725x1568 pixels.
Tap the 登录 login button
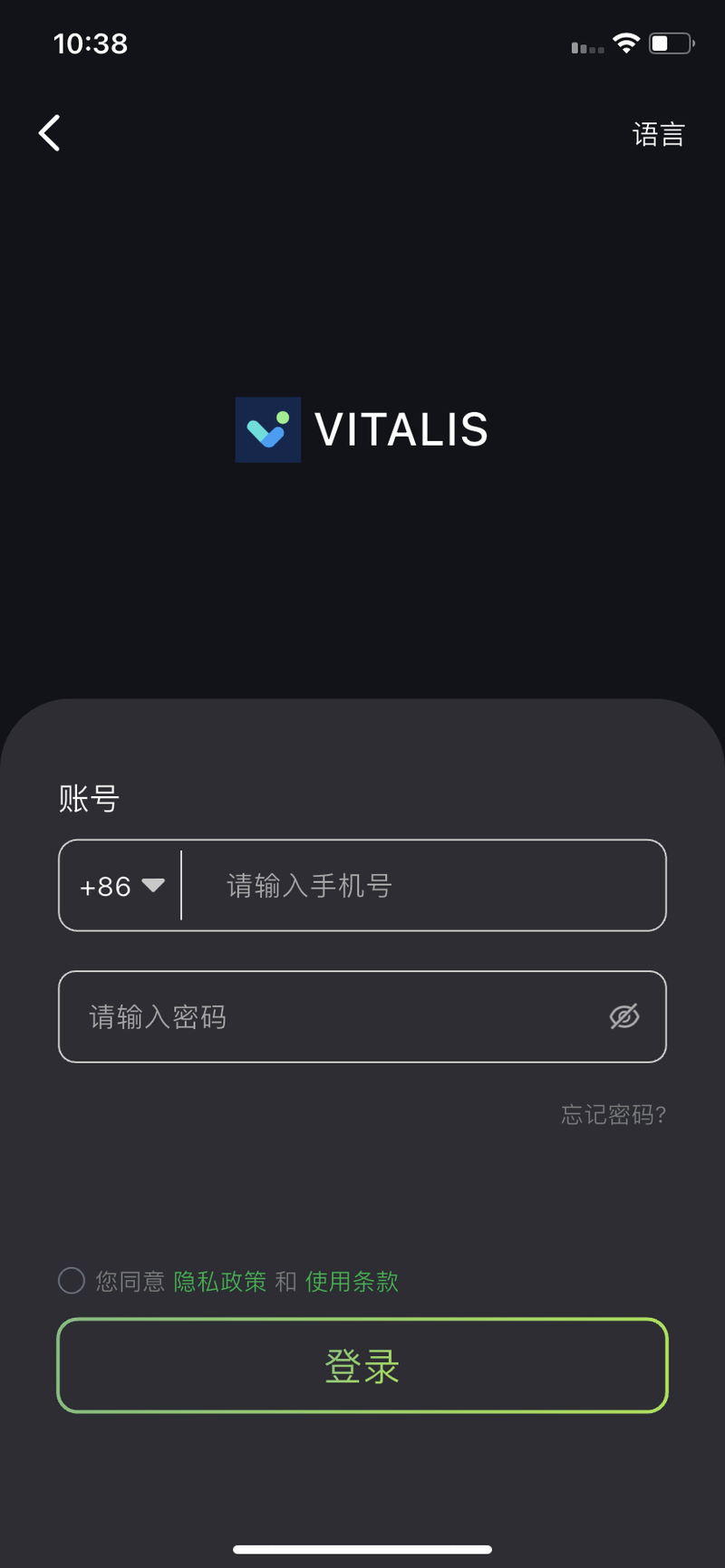(x=362, y=1366)
